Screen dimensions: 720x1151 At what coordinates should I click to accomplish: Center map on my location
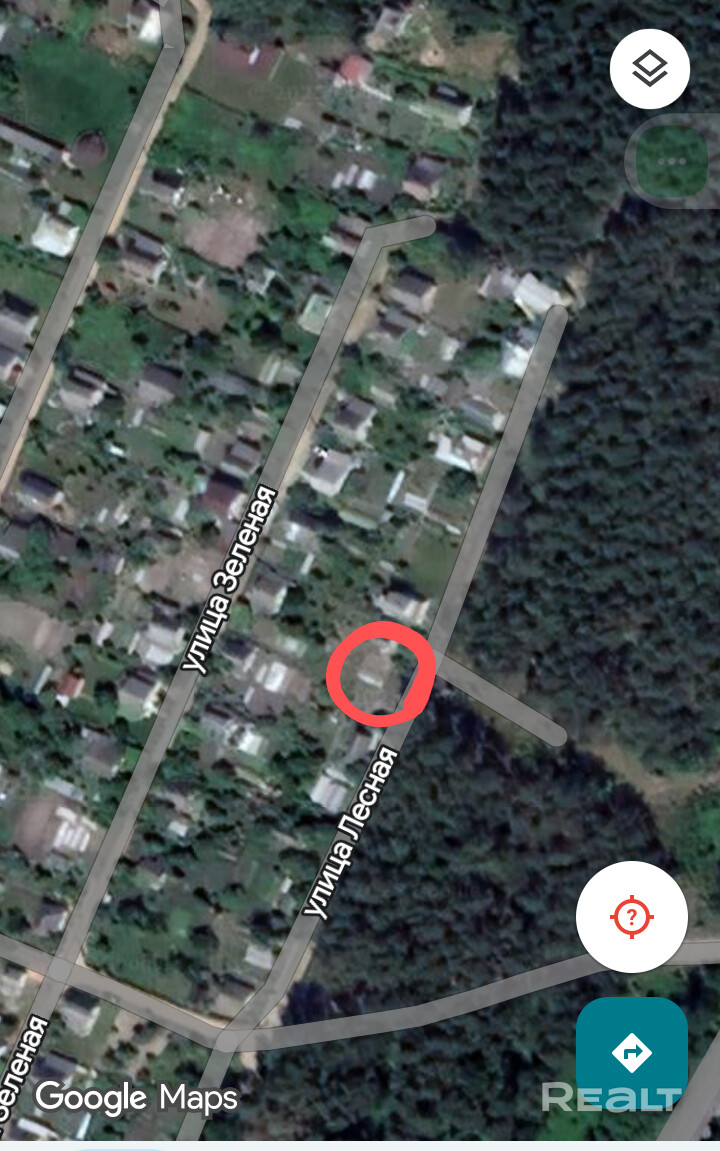631,916
